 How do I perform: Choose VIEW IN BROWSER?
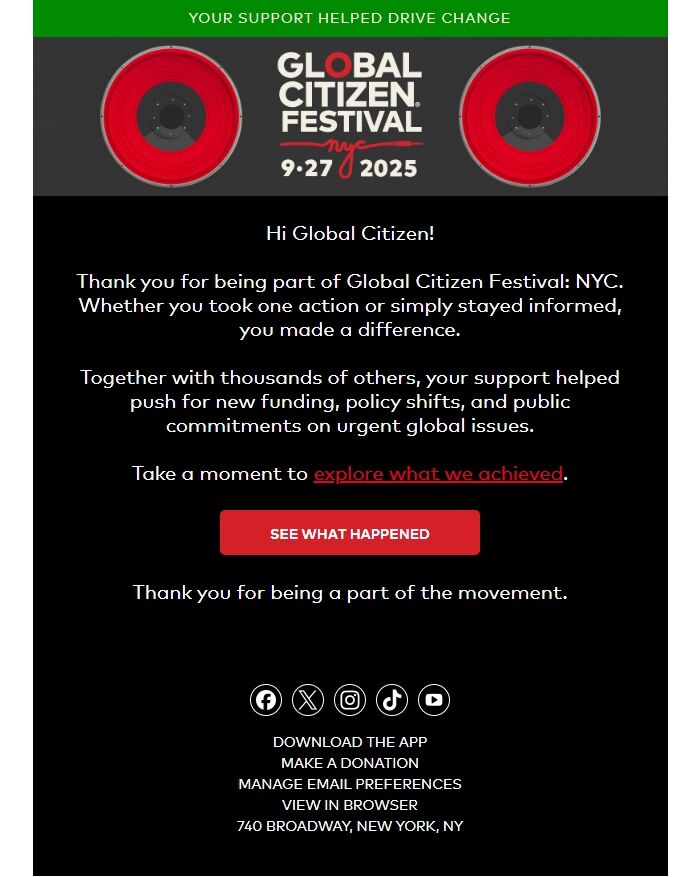(x=350, y=805)
